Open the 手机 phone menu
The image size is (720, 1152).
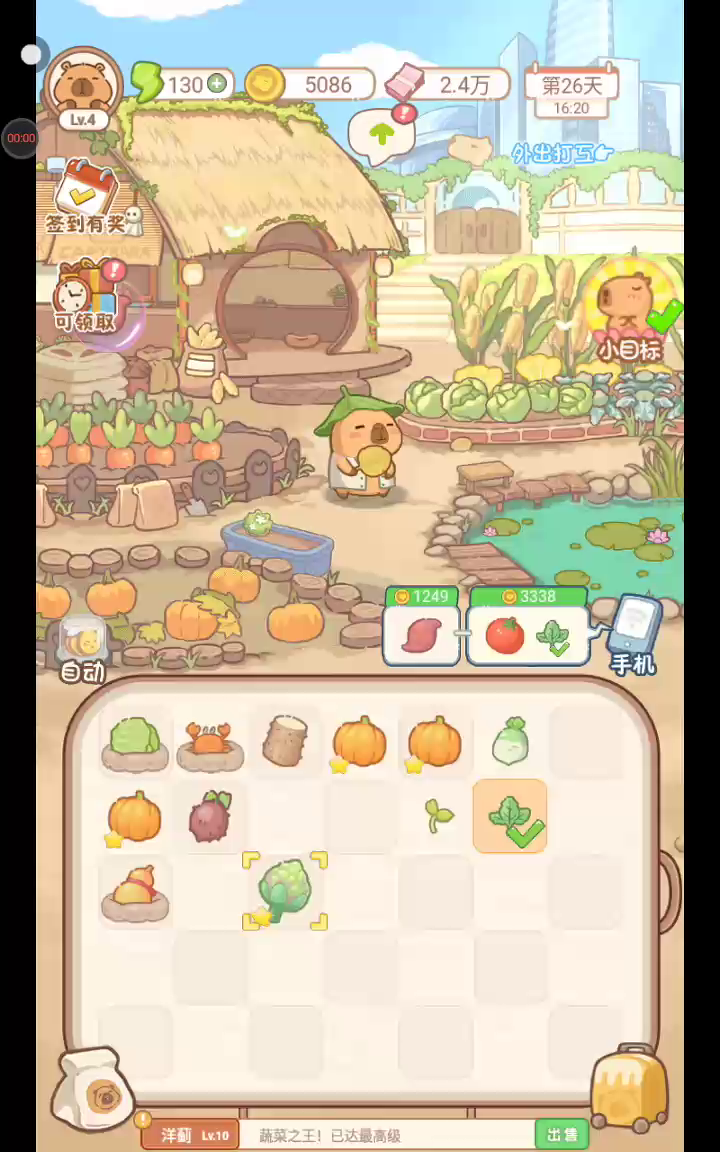pyautogui.click(x=634, y=634)
